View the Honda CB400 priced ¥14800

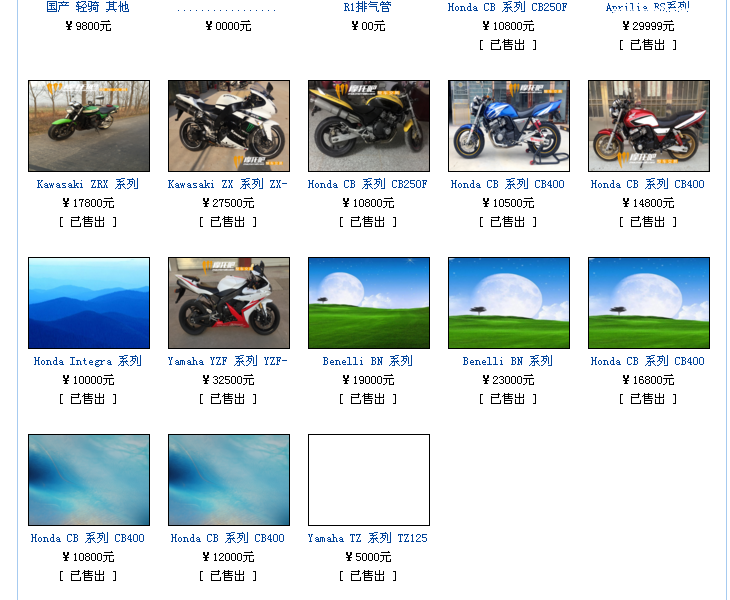[648, 184]
